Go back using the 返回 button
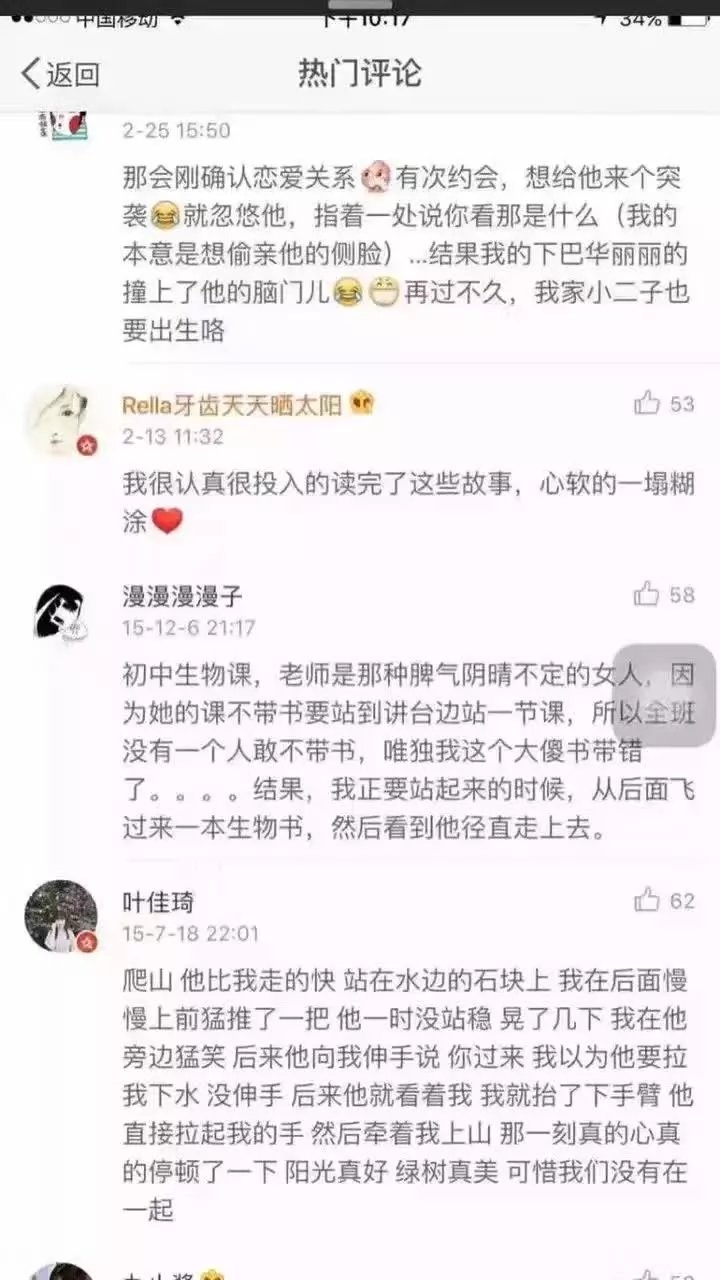Viewport: 720px width, 1280px height. tap(61, 73)
